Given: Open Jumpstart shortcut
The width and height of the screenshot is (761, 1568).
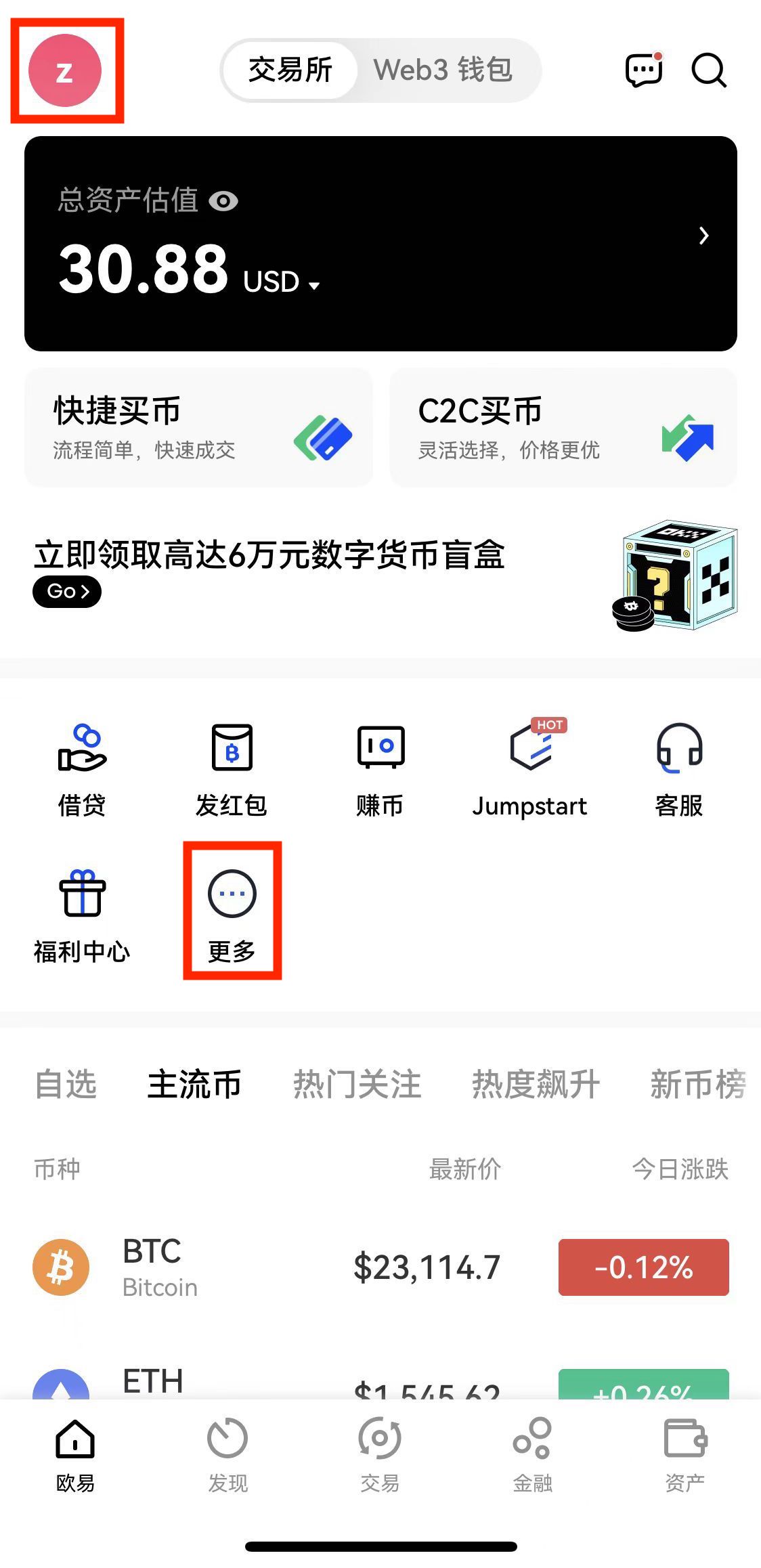Looking at the screenshot, I should (529, 770).
